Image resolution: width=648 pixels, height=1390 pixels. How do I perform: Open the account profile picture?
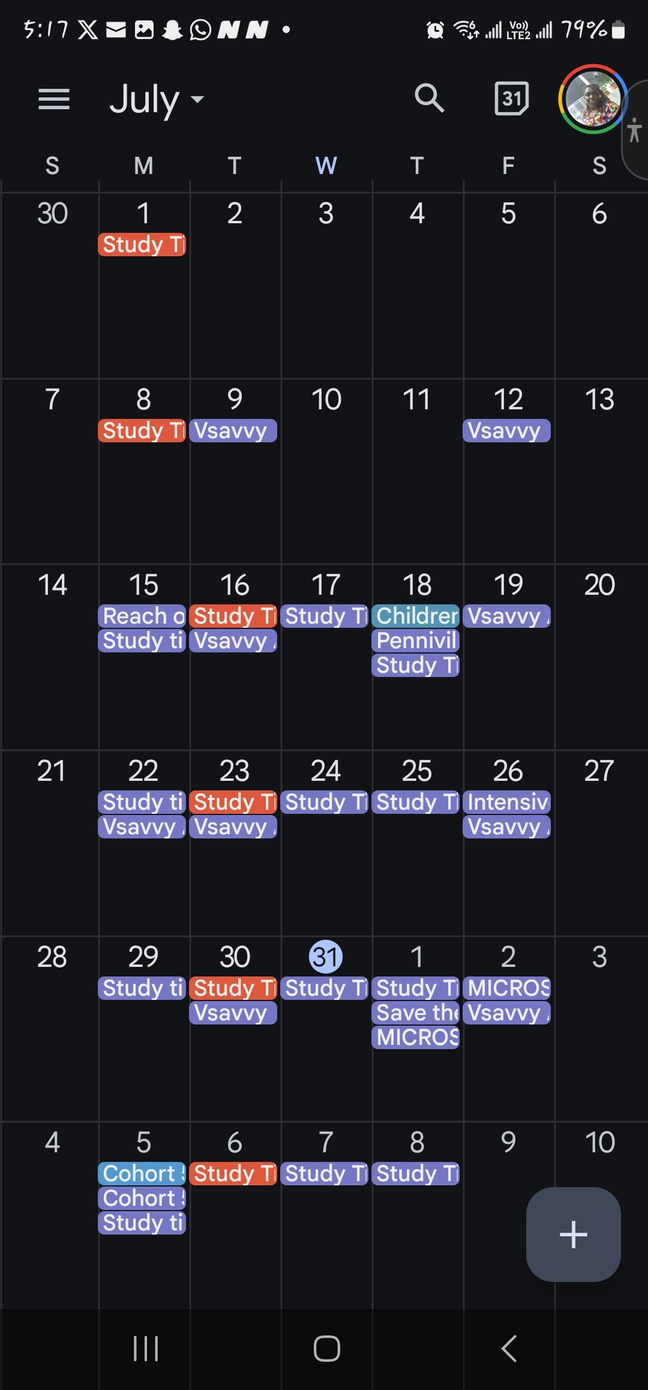pos(593,99)
